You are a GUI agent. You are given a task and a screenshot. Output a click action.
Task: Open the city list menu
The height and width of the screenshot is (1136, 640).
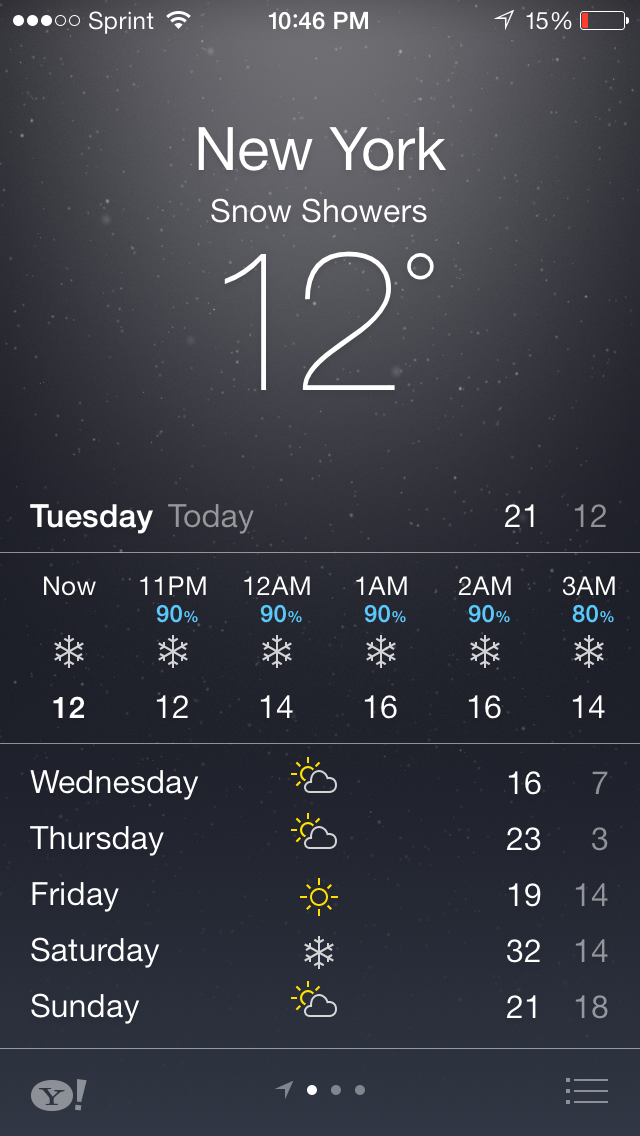click(x=586, y=1091)
